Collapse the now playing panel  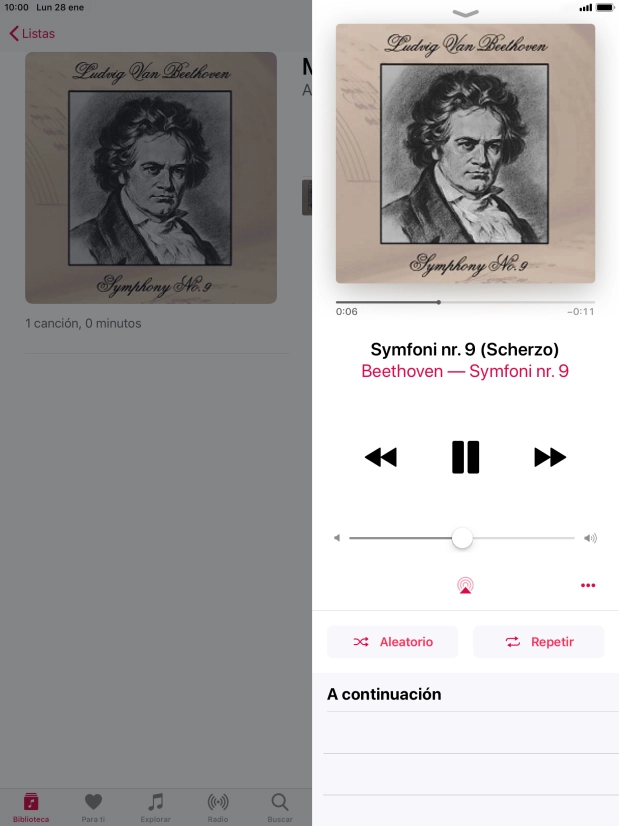coord(465,13)
